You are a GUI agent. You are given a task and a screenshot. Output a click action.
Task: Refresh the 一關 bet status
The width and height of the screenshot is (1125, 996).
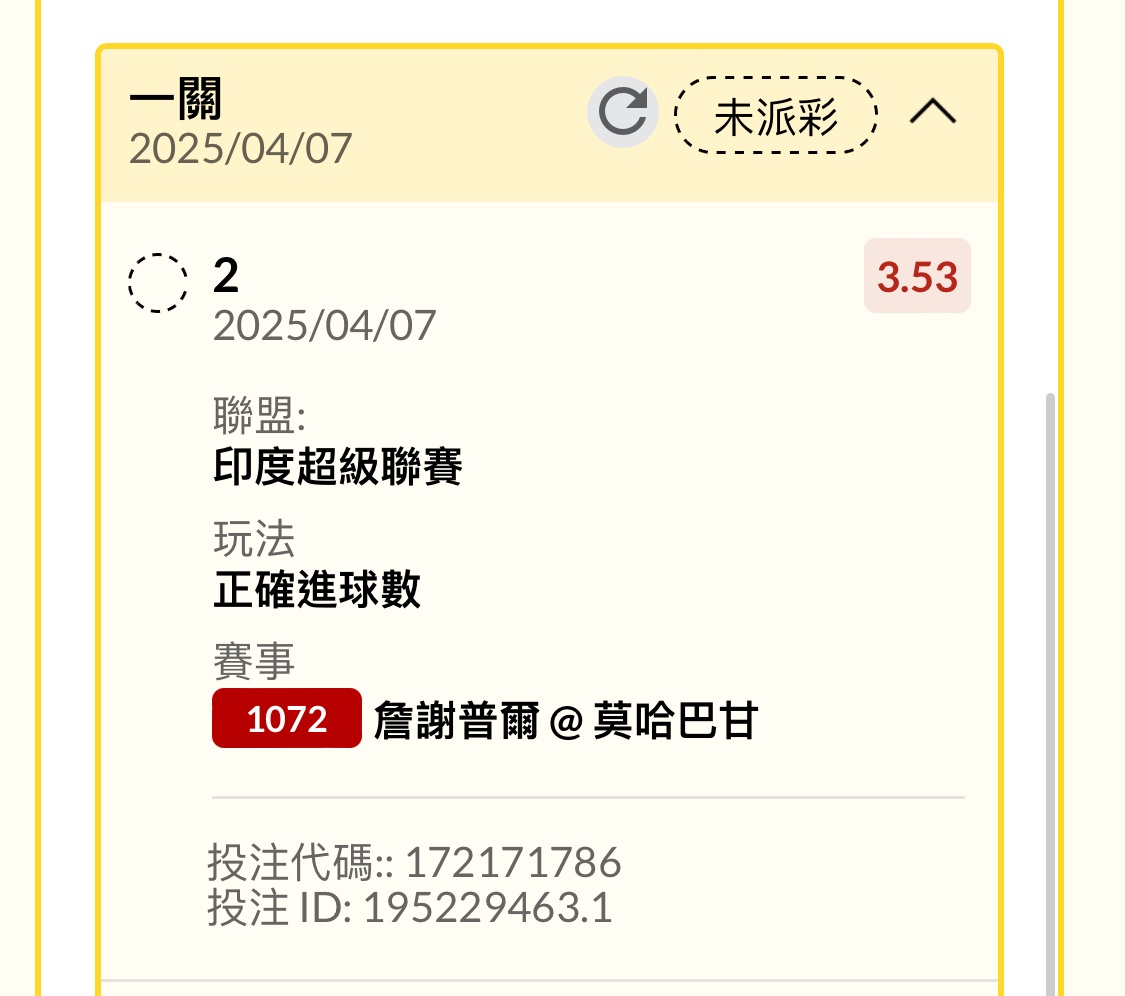click(622, 111)
